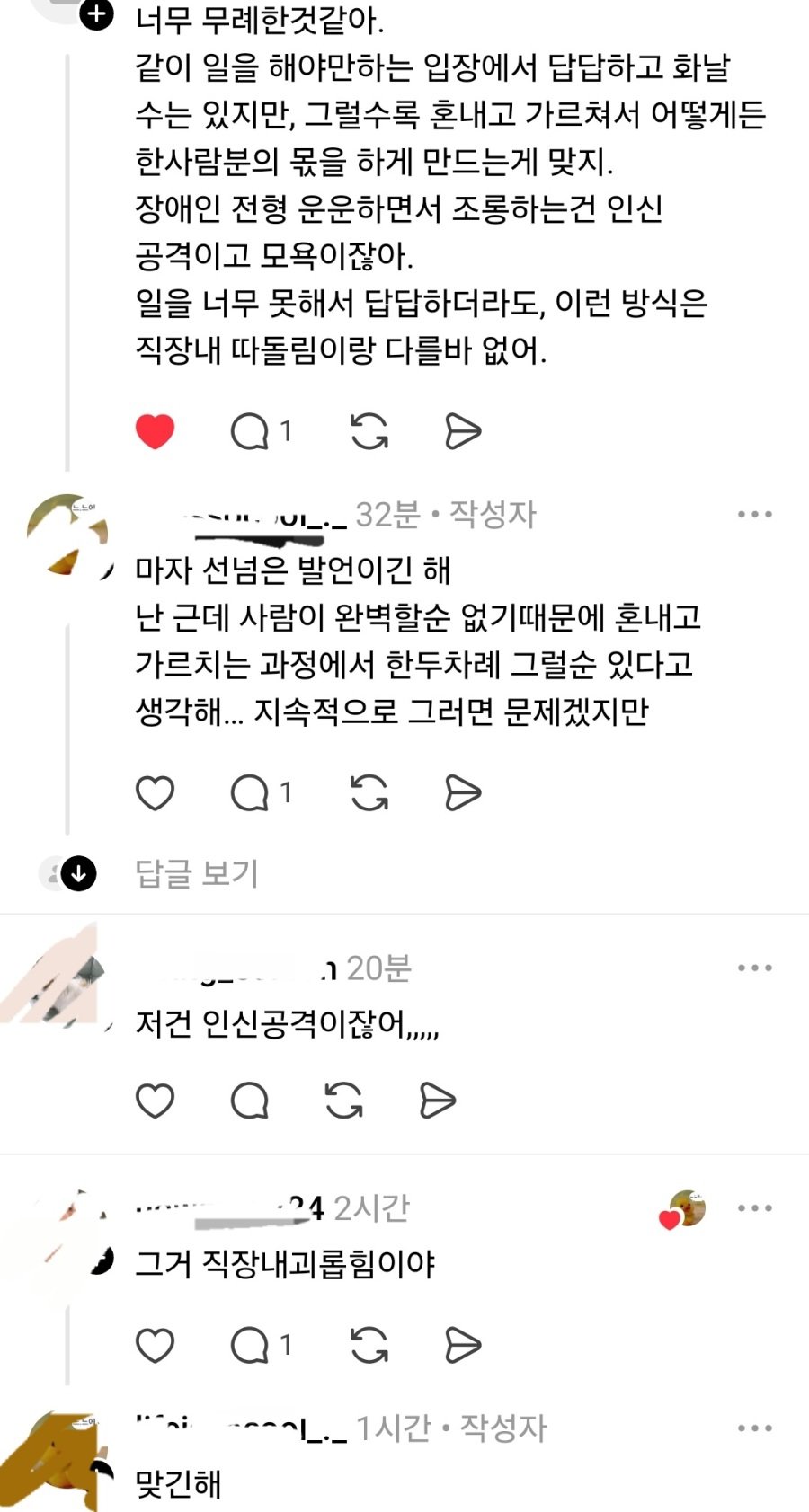Reply to the comment about 직장내 따돌림
This screenshot has width=809, height=1512.
point(250,432)
